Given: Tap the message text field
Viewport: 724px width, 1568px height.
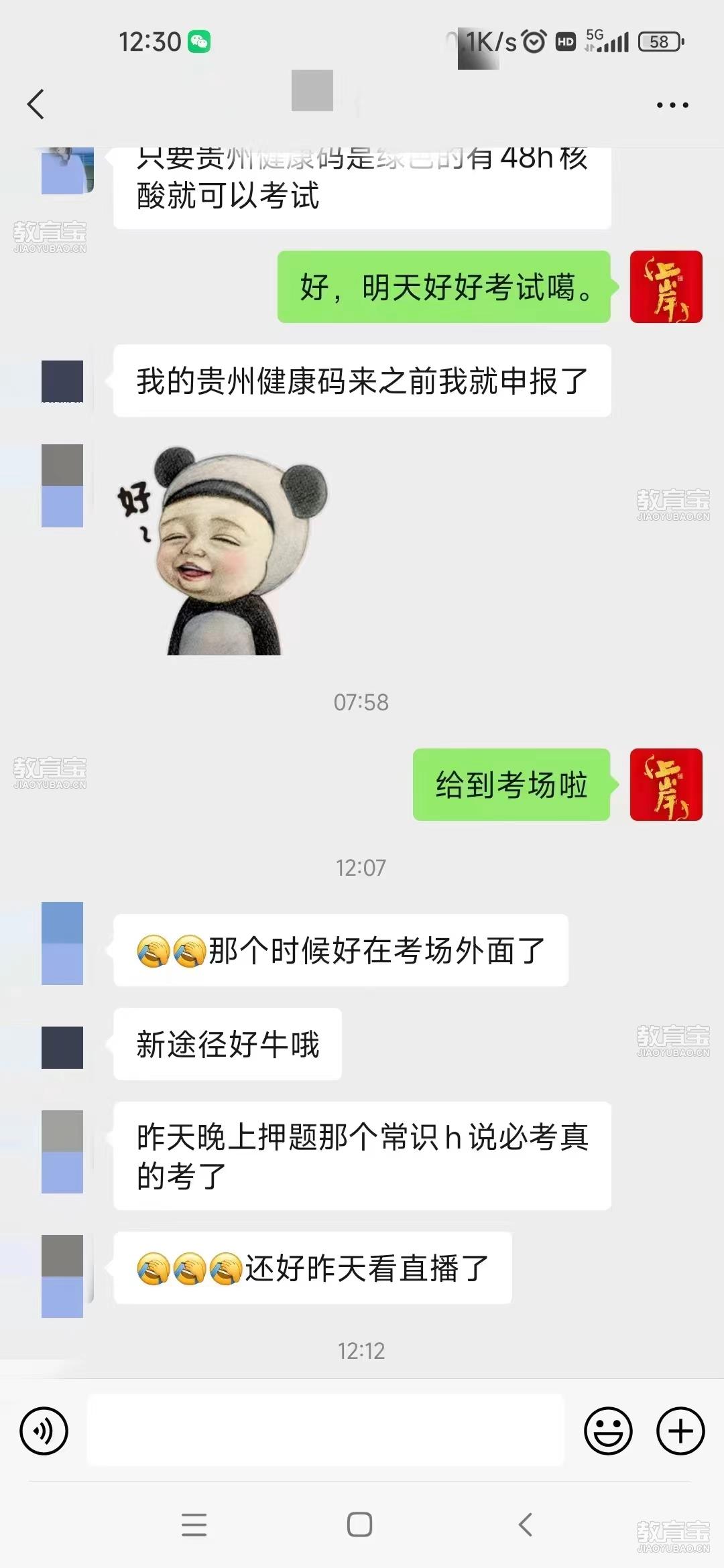Looking at the screenshot, I should pyautogui.click(x=325, y=1430).
